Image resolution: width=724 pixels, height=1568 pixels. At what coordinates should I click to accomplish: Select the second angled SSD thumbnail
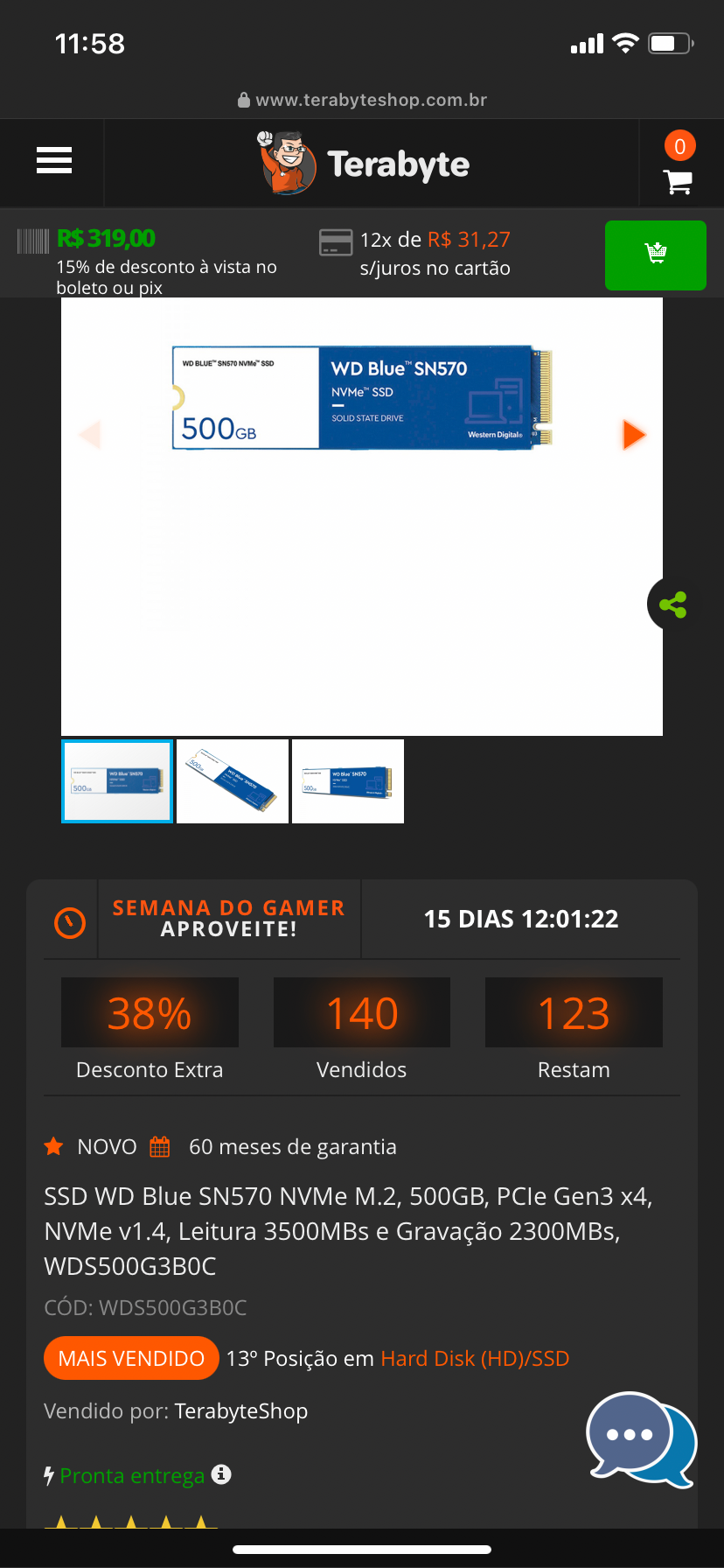(233, 781)
